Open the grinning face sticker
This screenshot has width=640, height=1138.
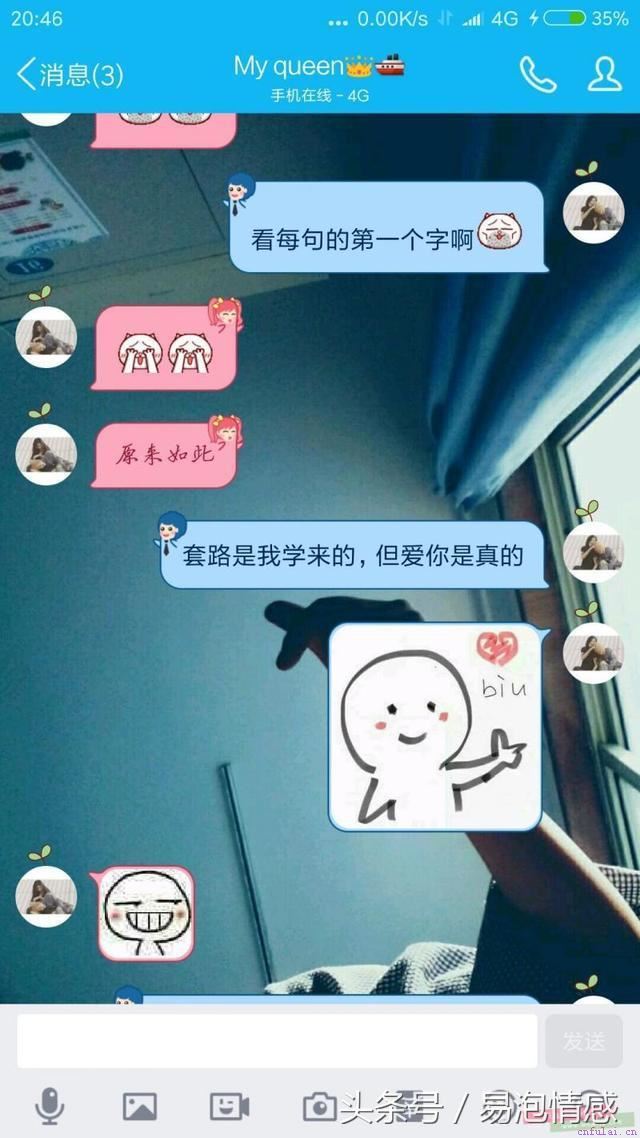coord(146,913)
